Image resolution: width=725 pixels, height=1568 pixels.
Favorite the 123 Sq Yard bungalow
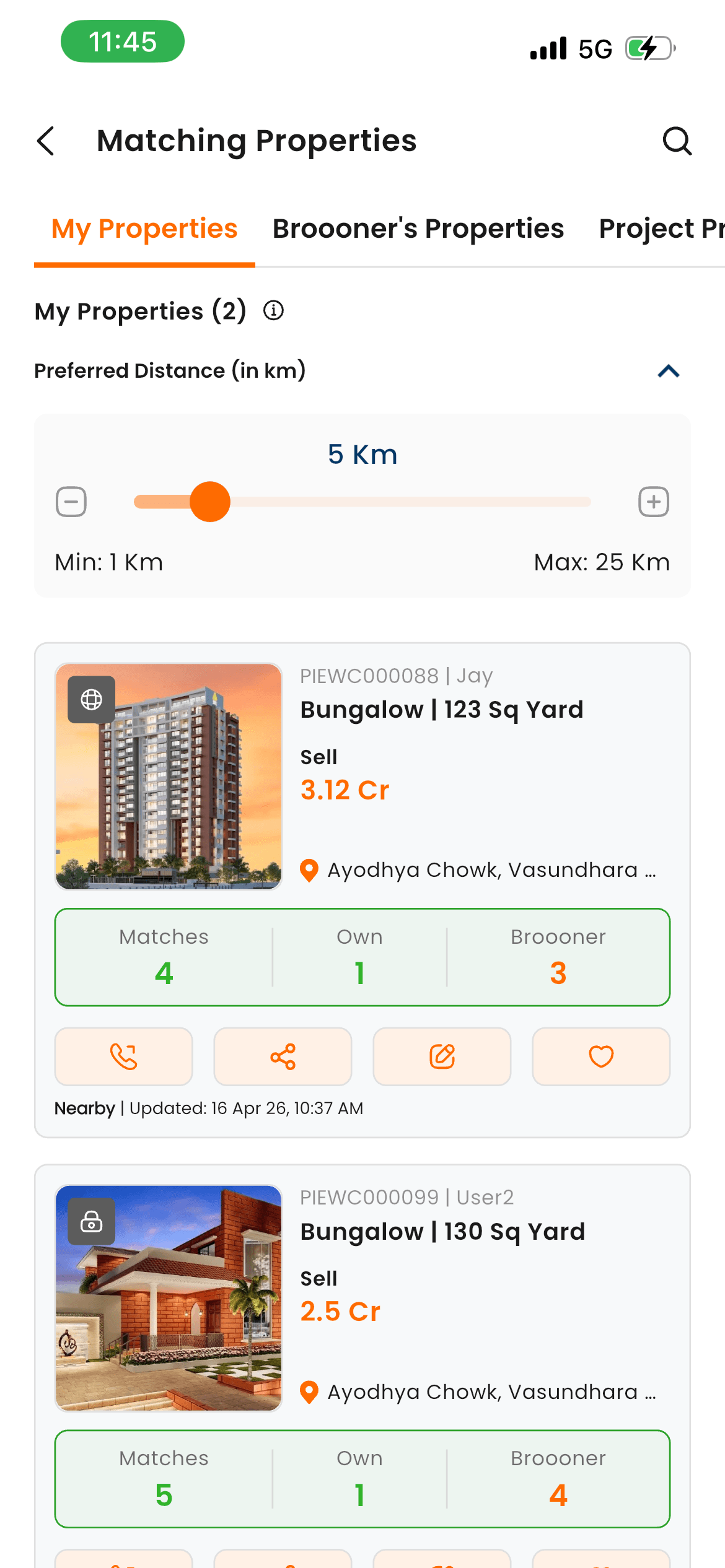[x=600, y=1056]
